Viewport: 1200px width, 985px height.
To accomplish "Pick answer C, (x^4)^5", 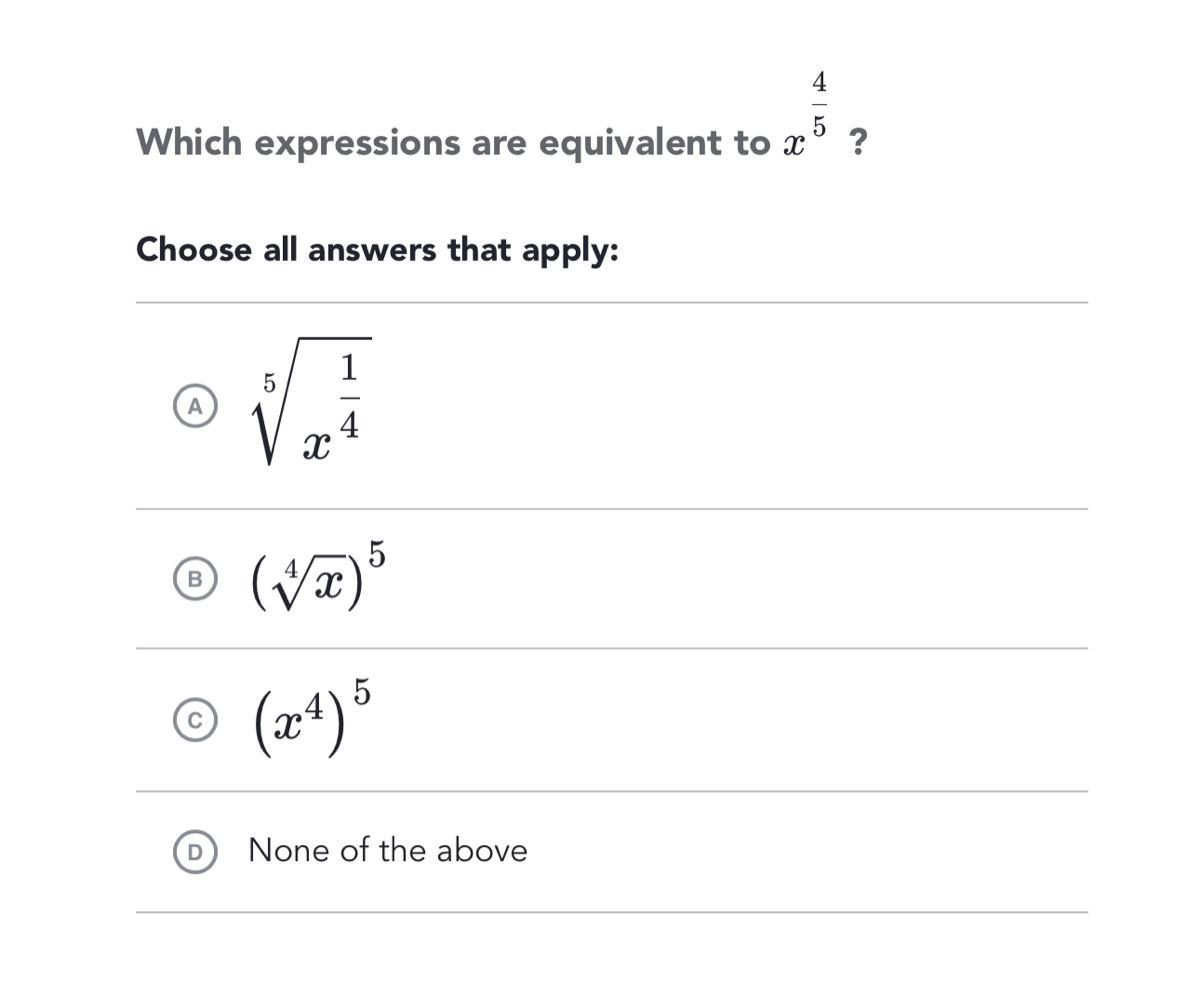I will [x=195, y=720].
